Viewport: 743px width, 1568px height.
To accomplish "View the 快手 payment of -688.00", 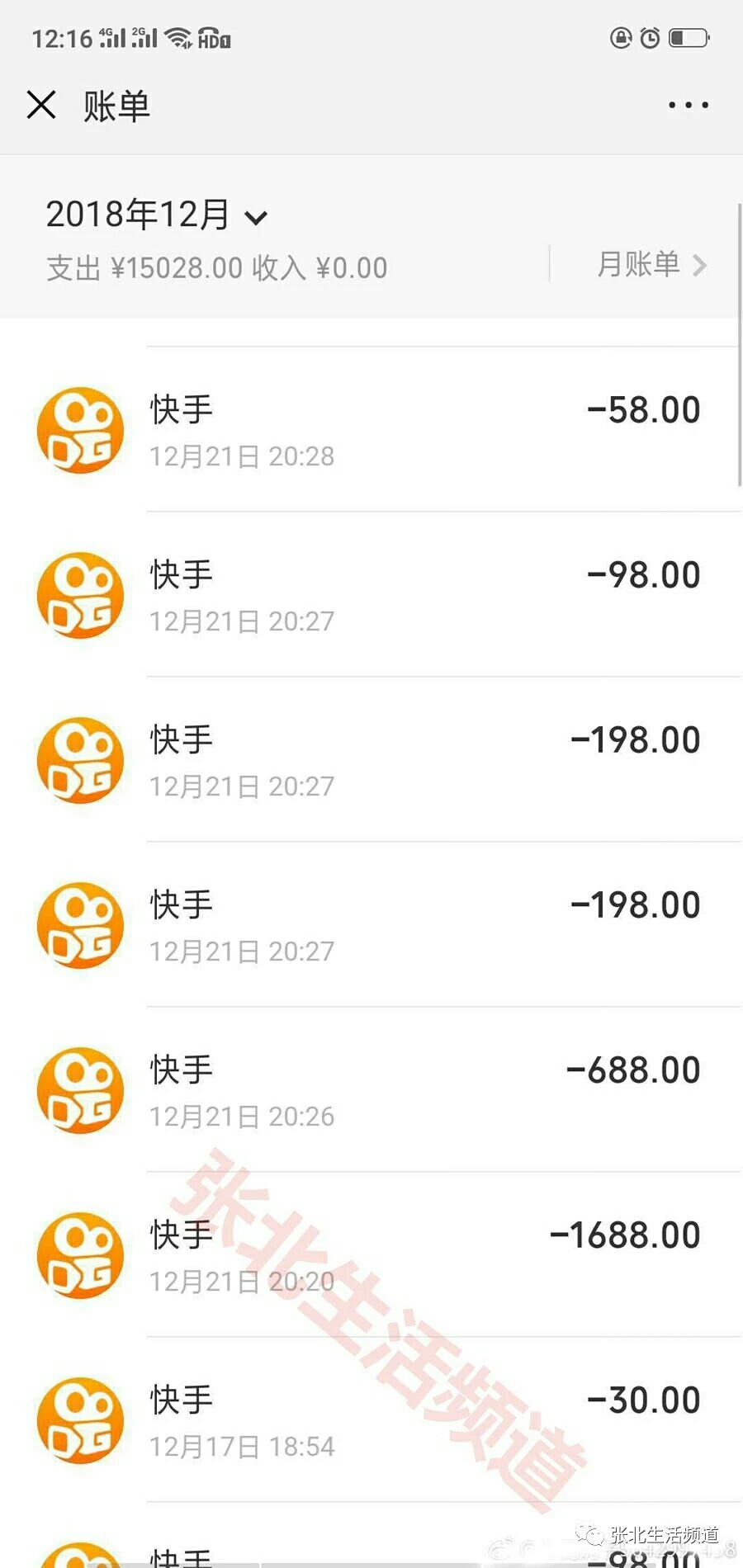I will 371,1089.
